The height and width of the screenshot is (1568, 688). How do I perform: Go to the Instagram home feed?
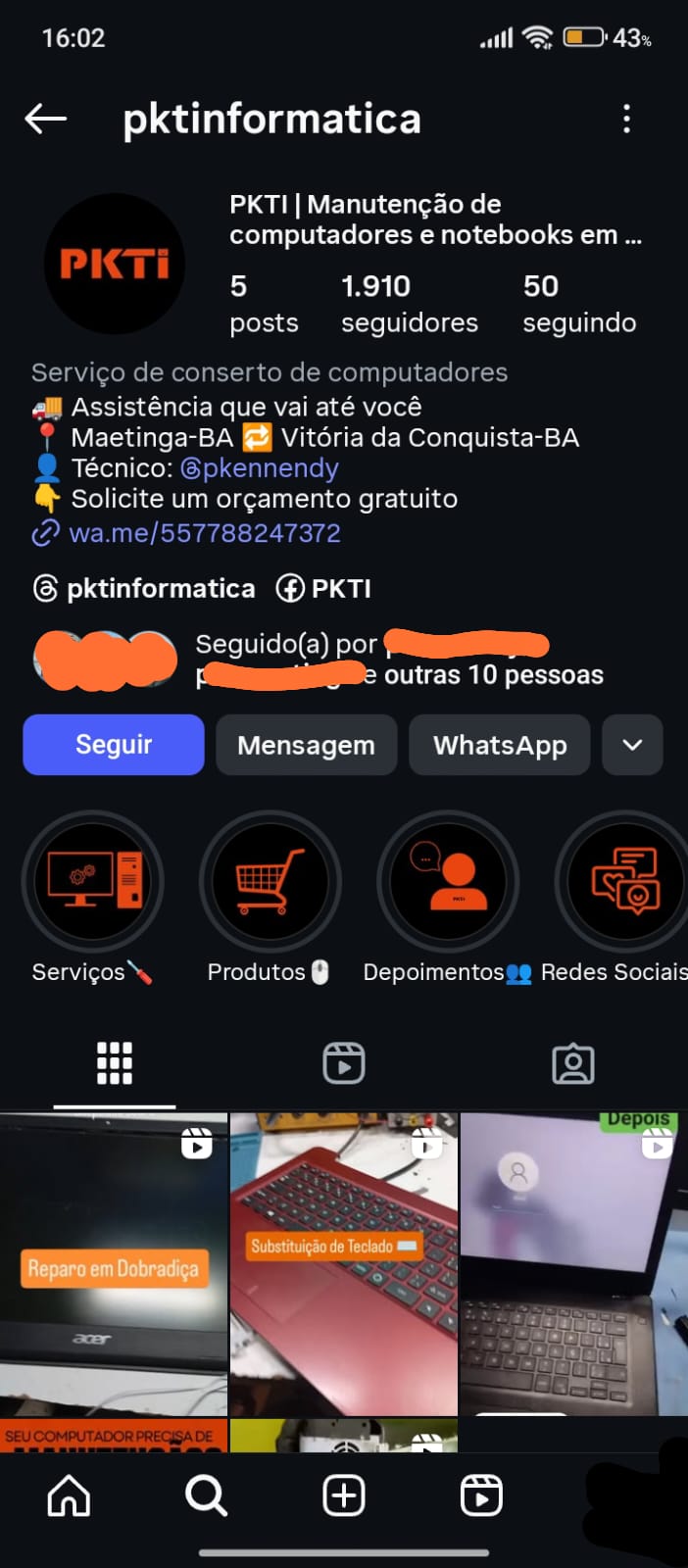click(x=69, y=1496)
